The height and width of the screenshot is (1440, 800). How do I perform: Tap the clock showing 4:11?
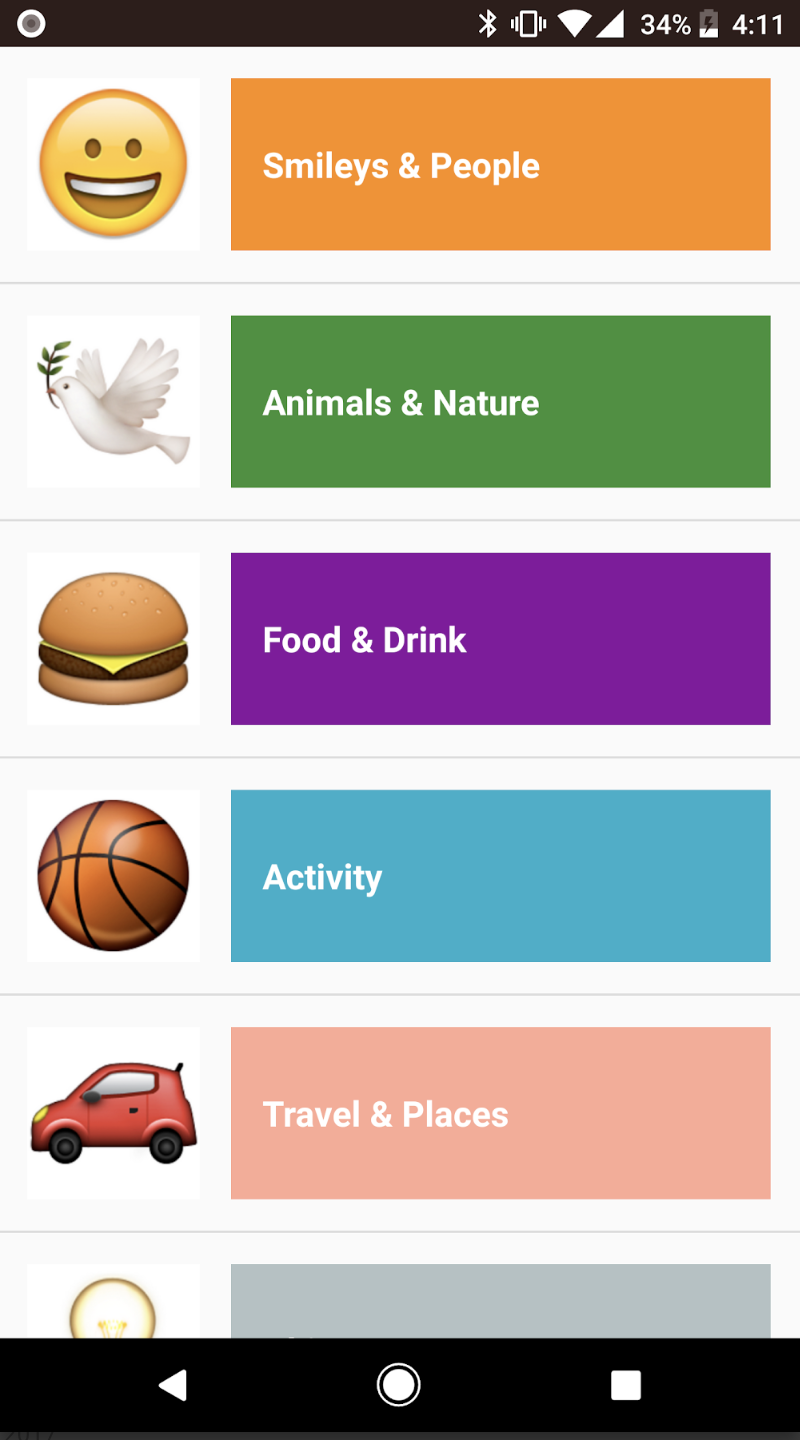[755, 24]
